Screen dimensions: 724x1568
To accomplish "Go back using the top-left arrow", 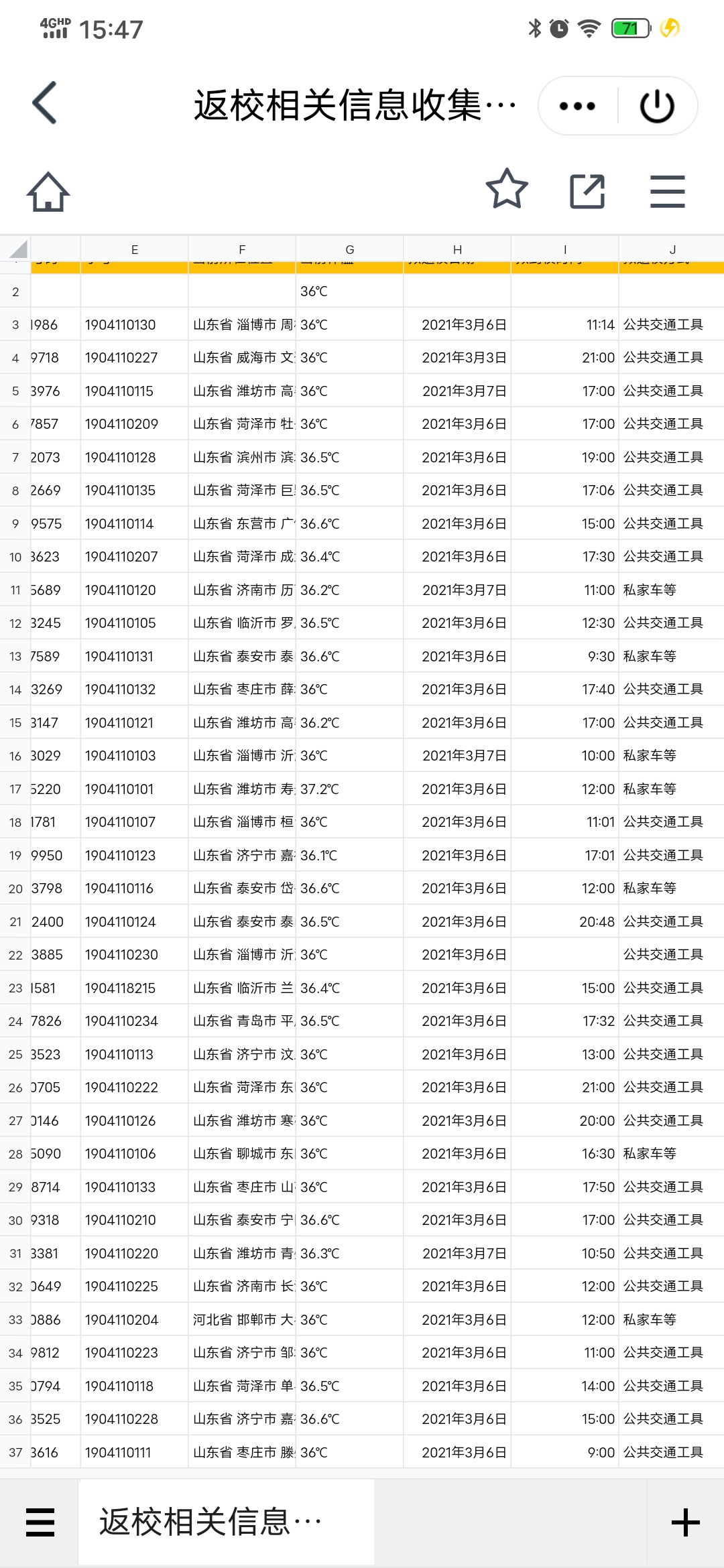I will pyautogui.click(x=45, y=103).
